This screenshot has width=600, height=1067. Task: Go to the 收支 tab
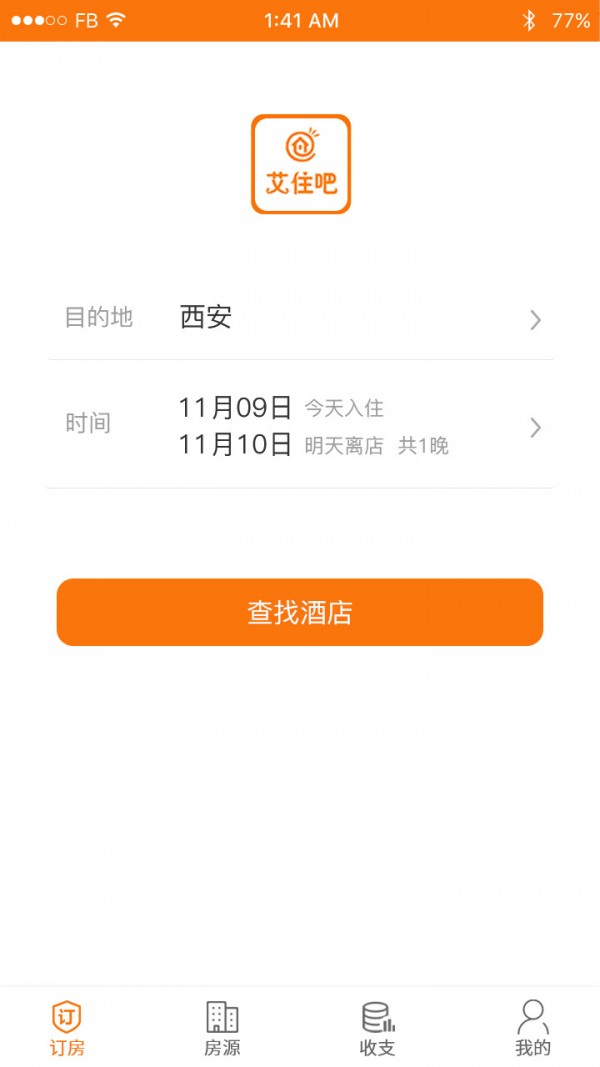377,1028
